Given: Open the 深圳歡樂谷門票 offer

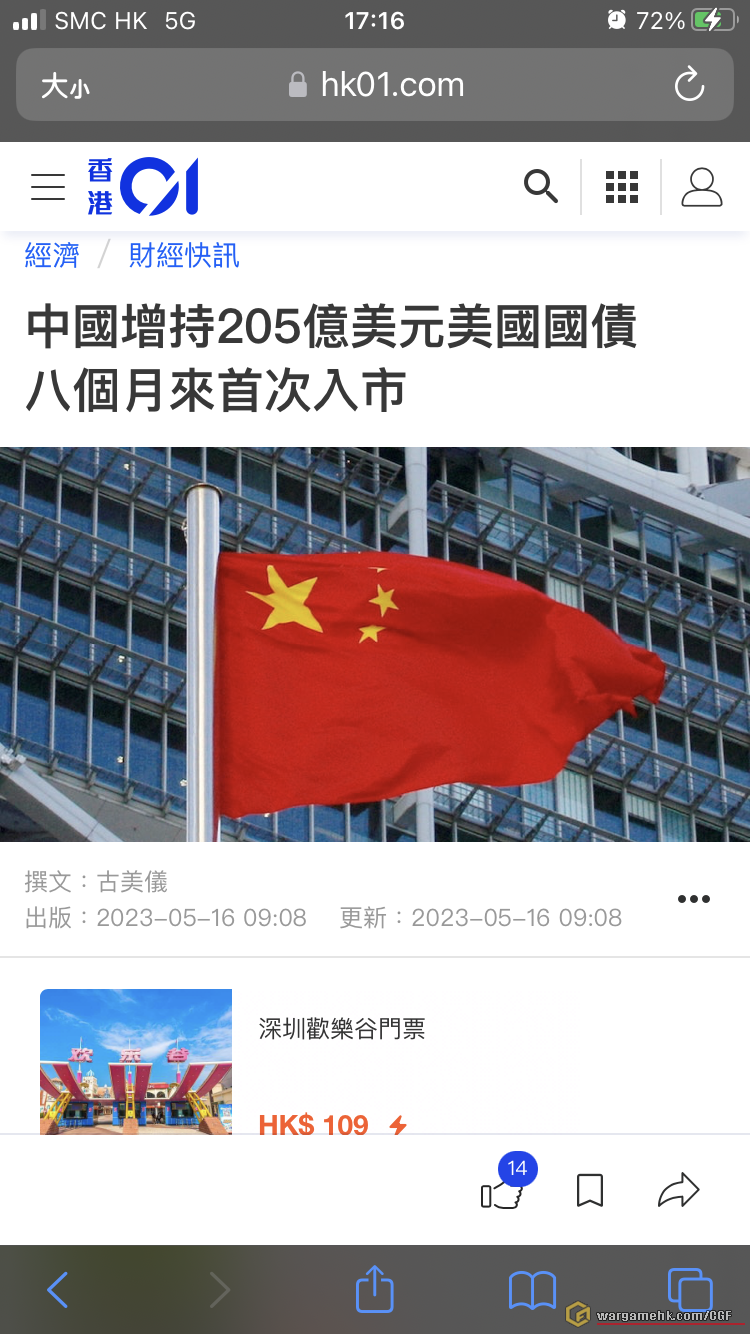Looking at the screenshot, I should click(342, 1029).
